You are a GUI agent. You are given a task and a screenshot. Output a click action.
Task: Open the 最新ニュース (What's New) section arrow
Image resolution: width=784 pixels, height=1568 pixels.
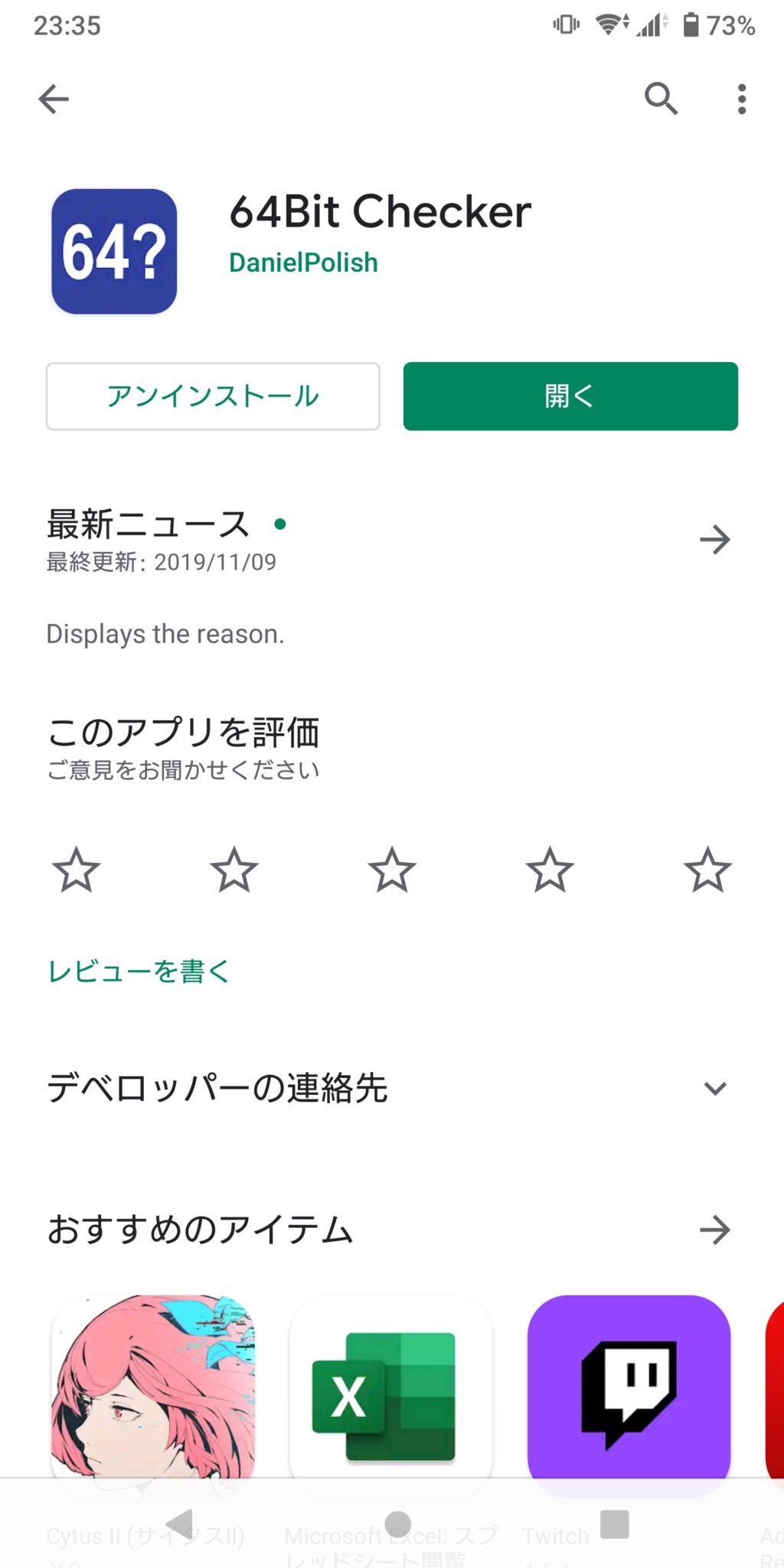[x=715, y=539]
